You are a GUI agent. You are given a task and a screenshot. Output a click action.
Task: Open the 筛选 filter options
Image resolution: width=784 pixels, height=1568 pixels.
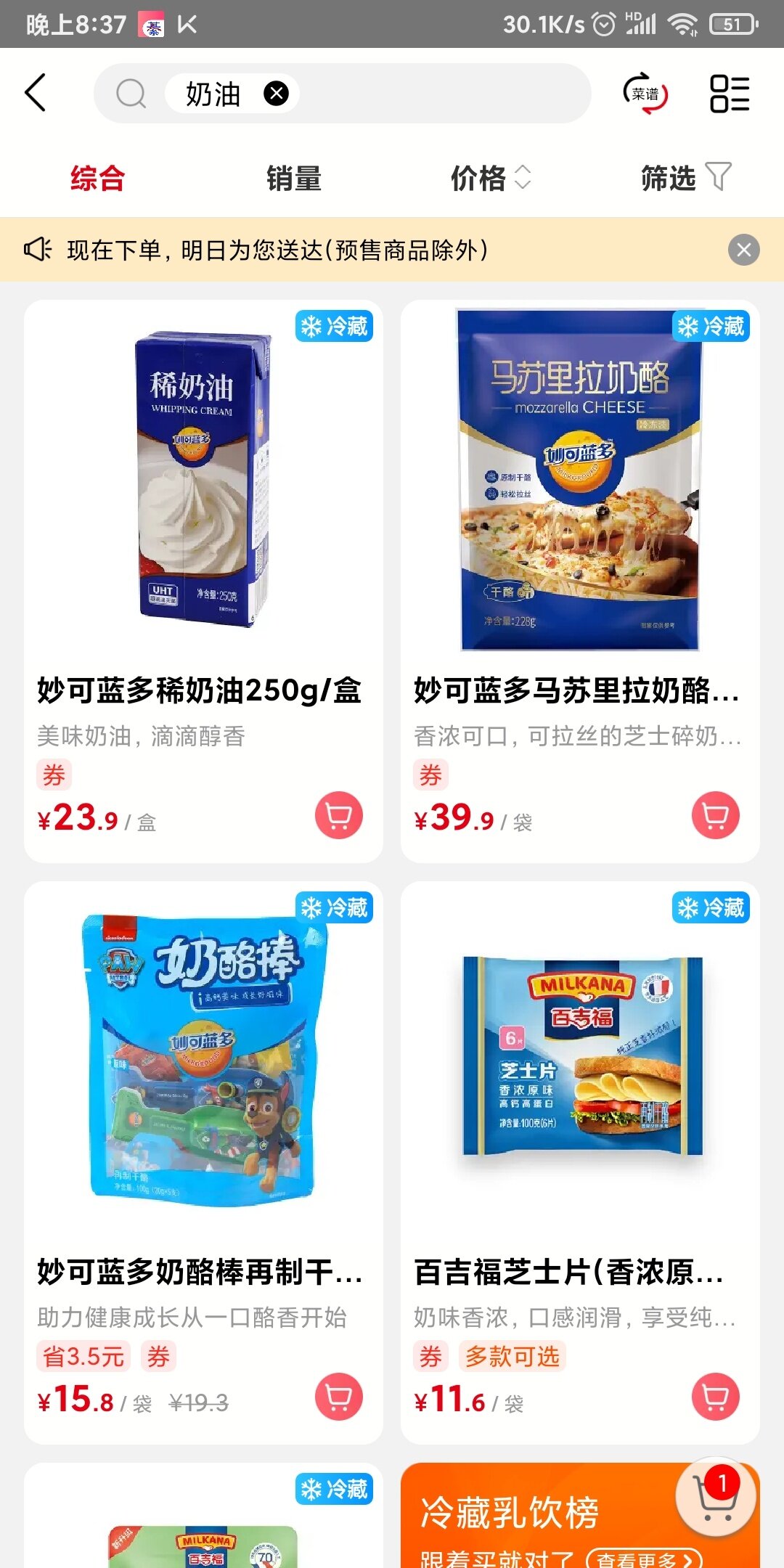pos(685,178)
